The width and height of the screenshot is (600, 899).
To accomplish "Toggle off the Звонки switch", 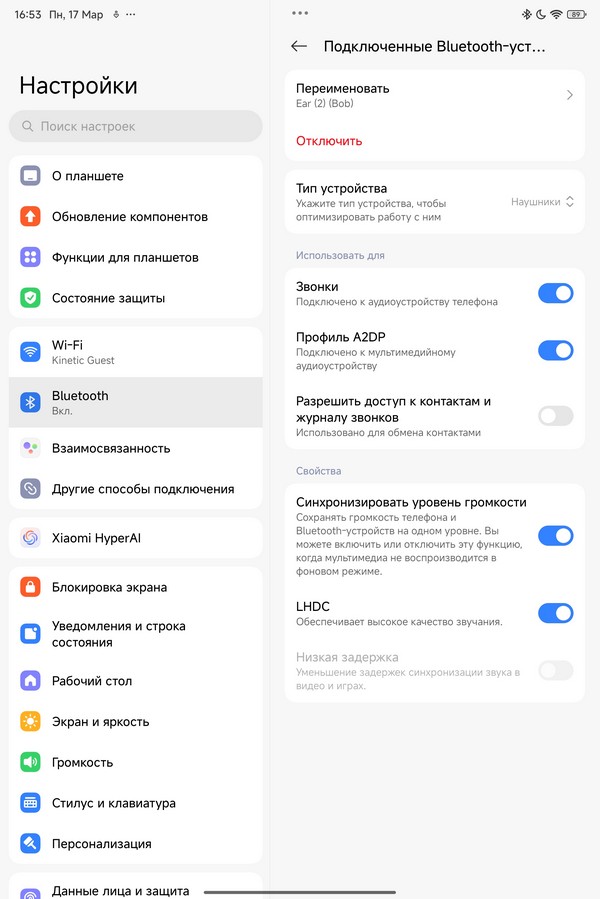I will point(555,293).
